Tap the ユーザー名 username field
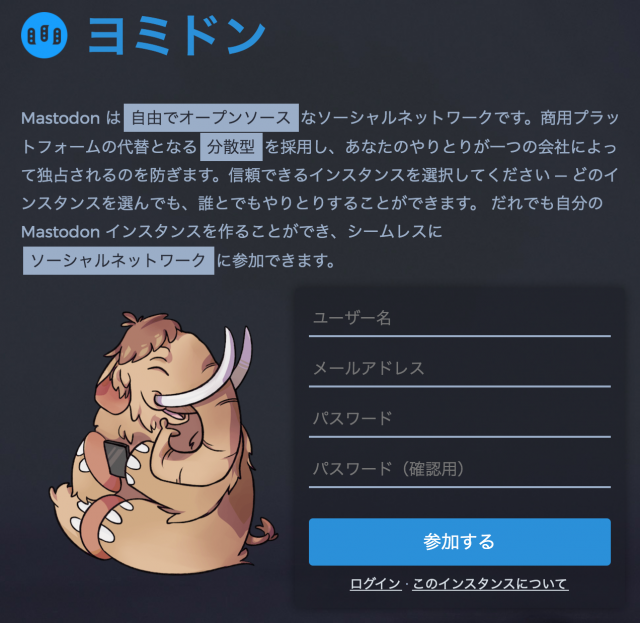This screenshot has height=623, width=640. (459, 318)
